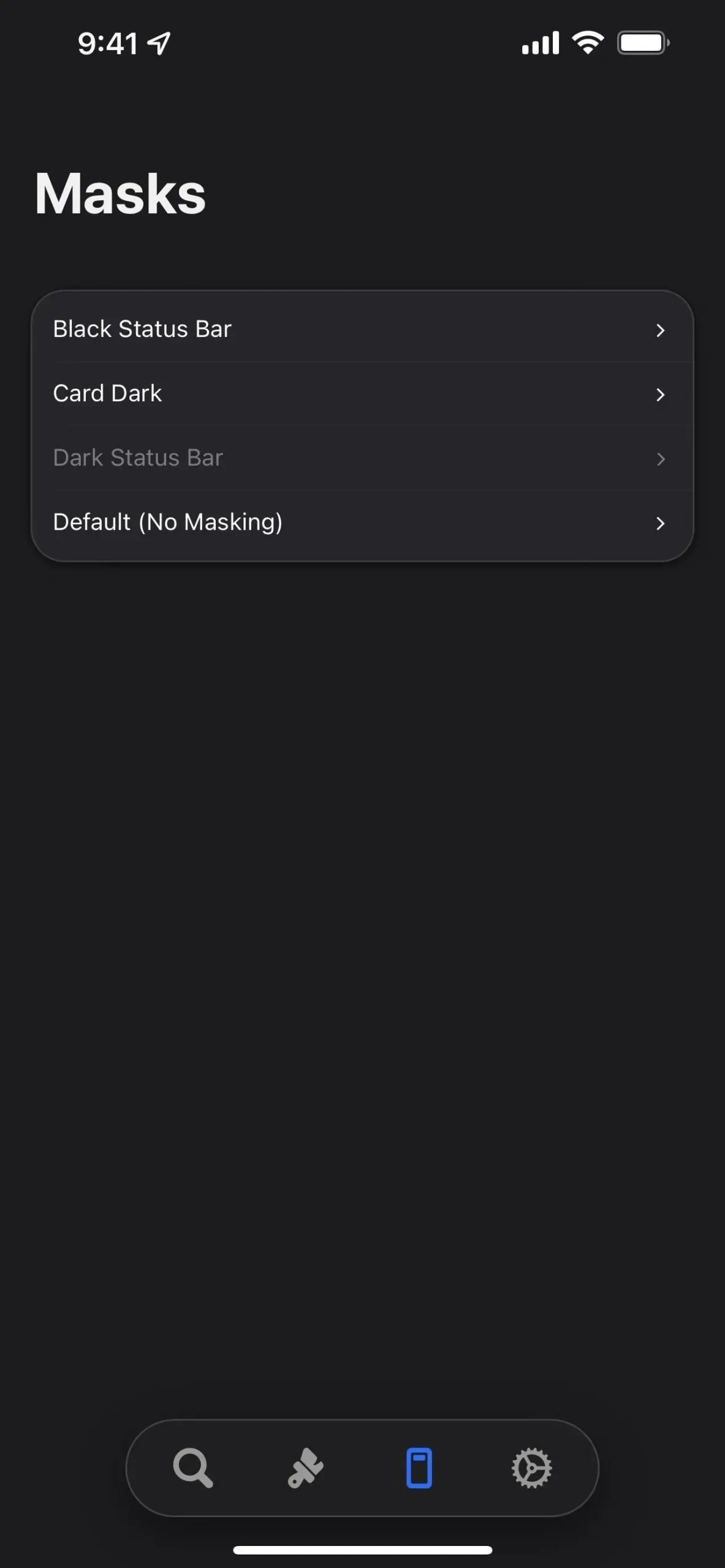
Task: Select the Card Dark mask row
Action: (x=362, y=394)
